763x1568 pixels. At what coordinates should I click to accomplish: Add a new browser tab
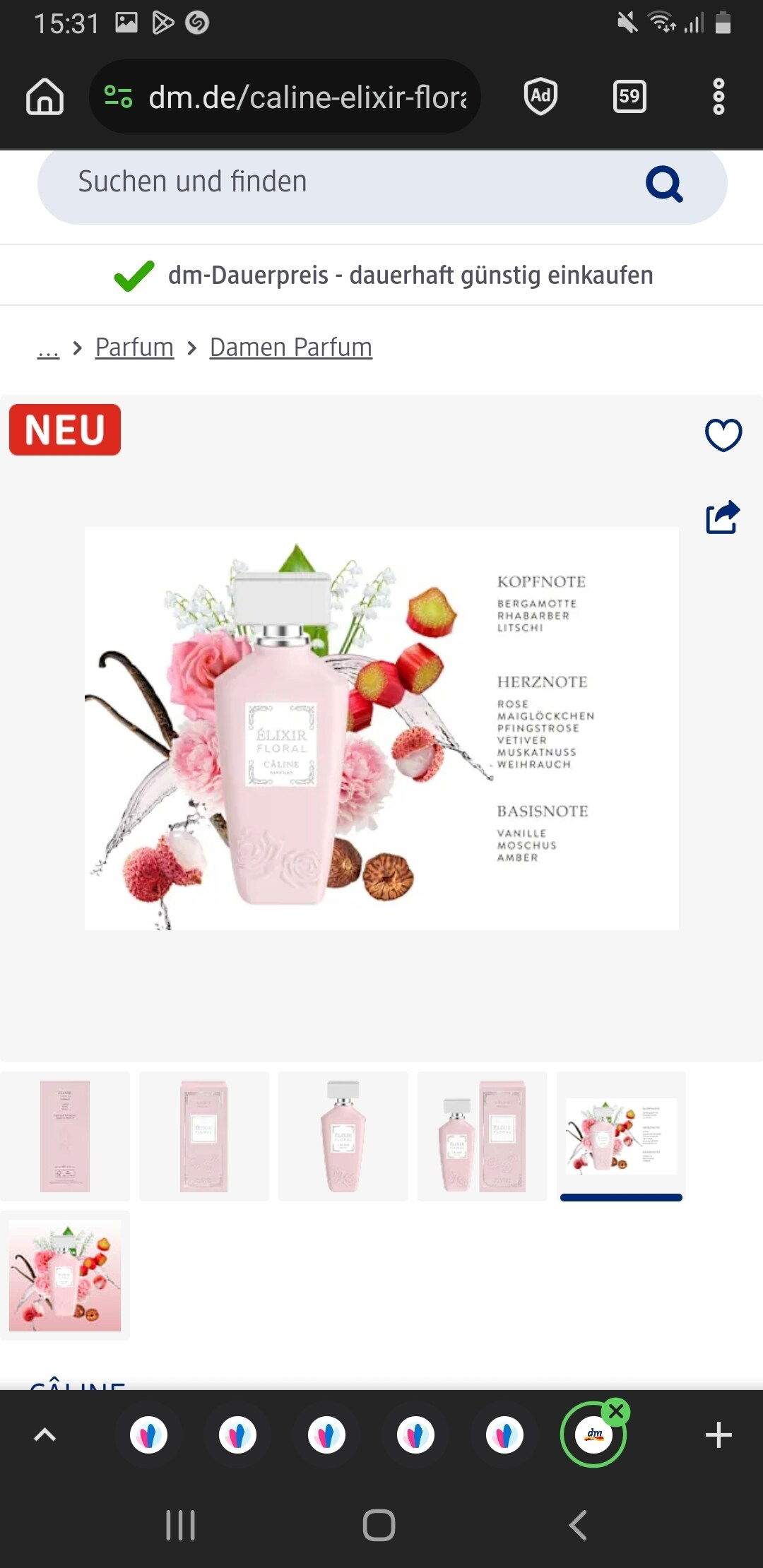click(x=718, y=1435)
